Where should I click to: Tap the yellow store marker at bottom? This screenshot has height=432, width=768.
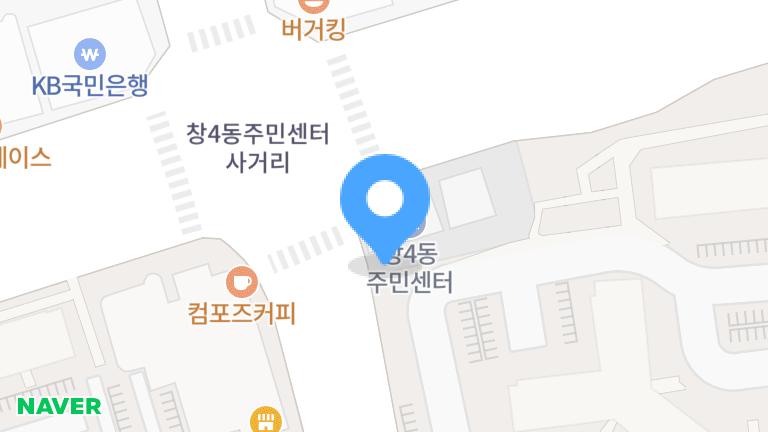(x=264, y=420)
